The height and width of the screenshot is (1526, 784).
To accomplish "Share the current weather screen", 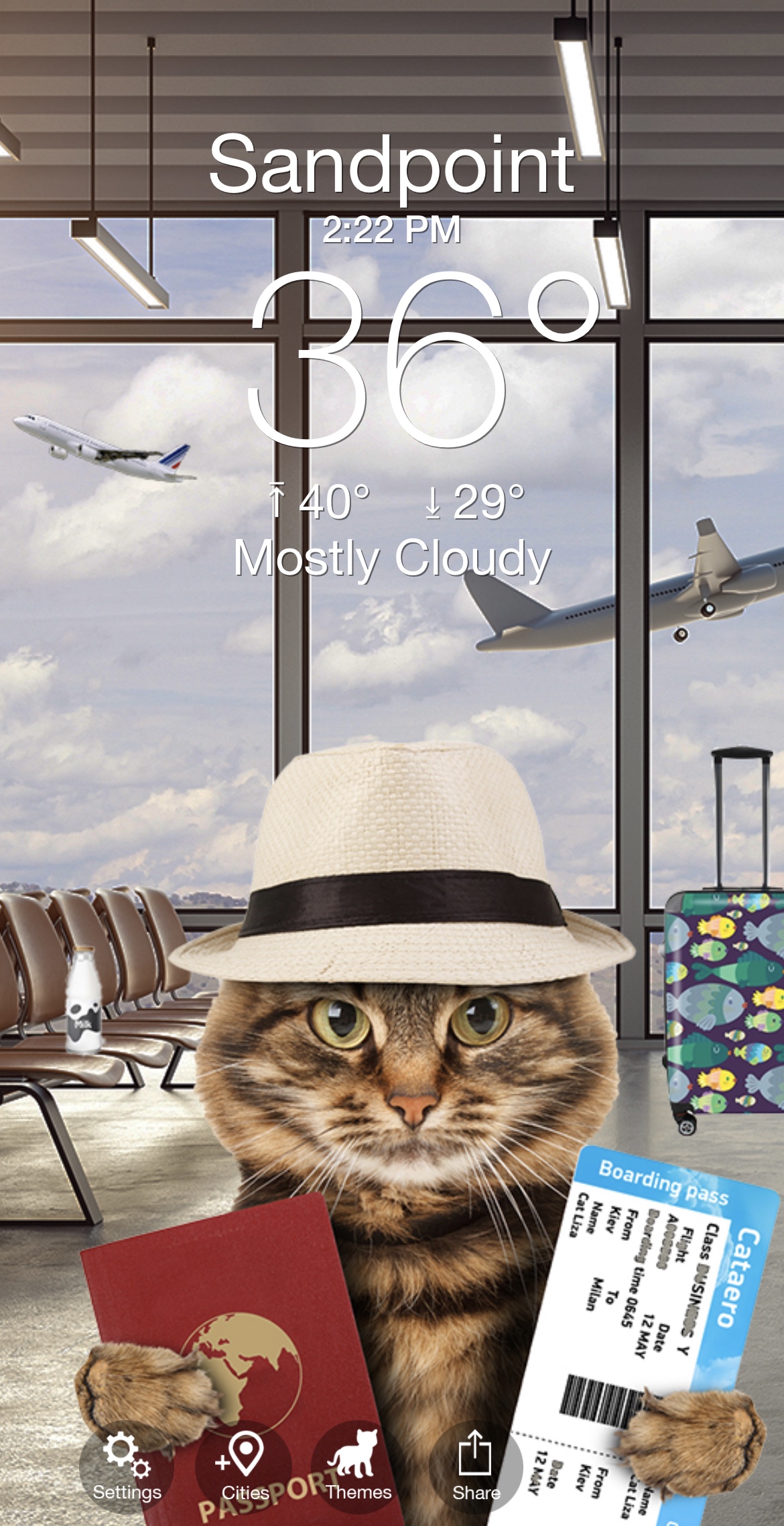I will pos(476,1466).
